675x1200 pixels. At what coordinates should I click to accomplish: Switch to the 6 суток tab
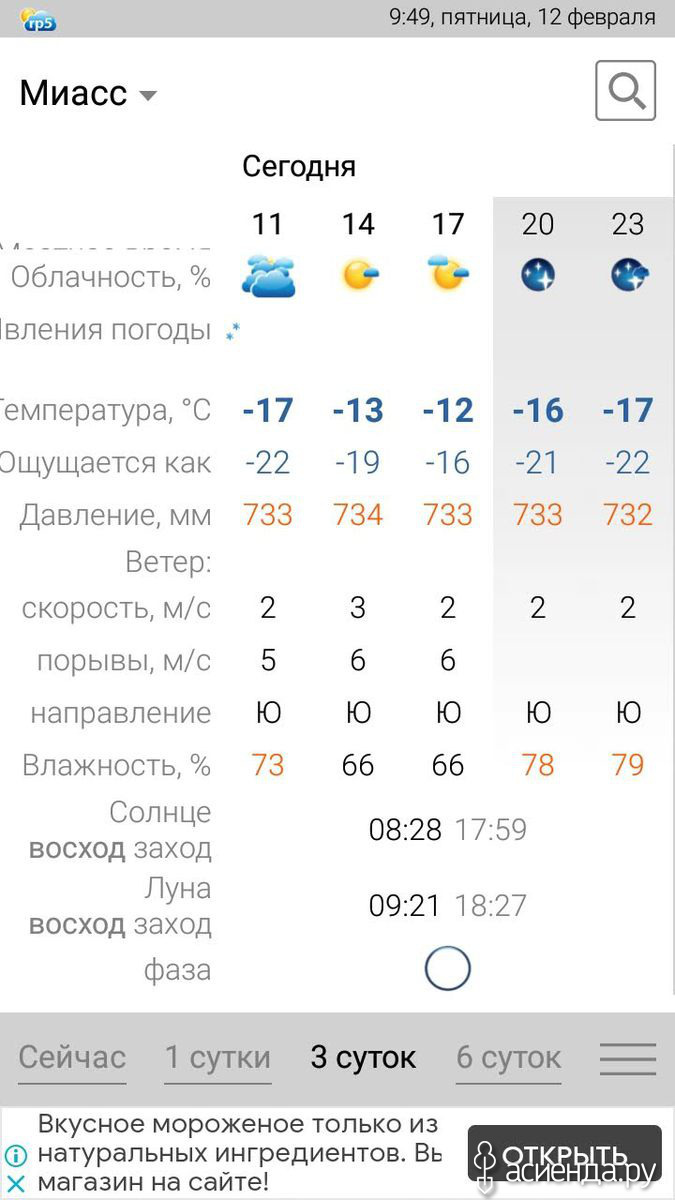click(x=509, y=1057)
